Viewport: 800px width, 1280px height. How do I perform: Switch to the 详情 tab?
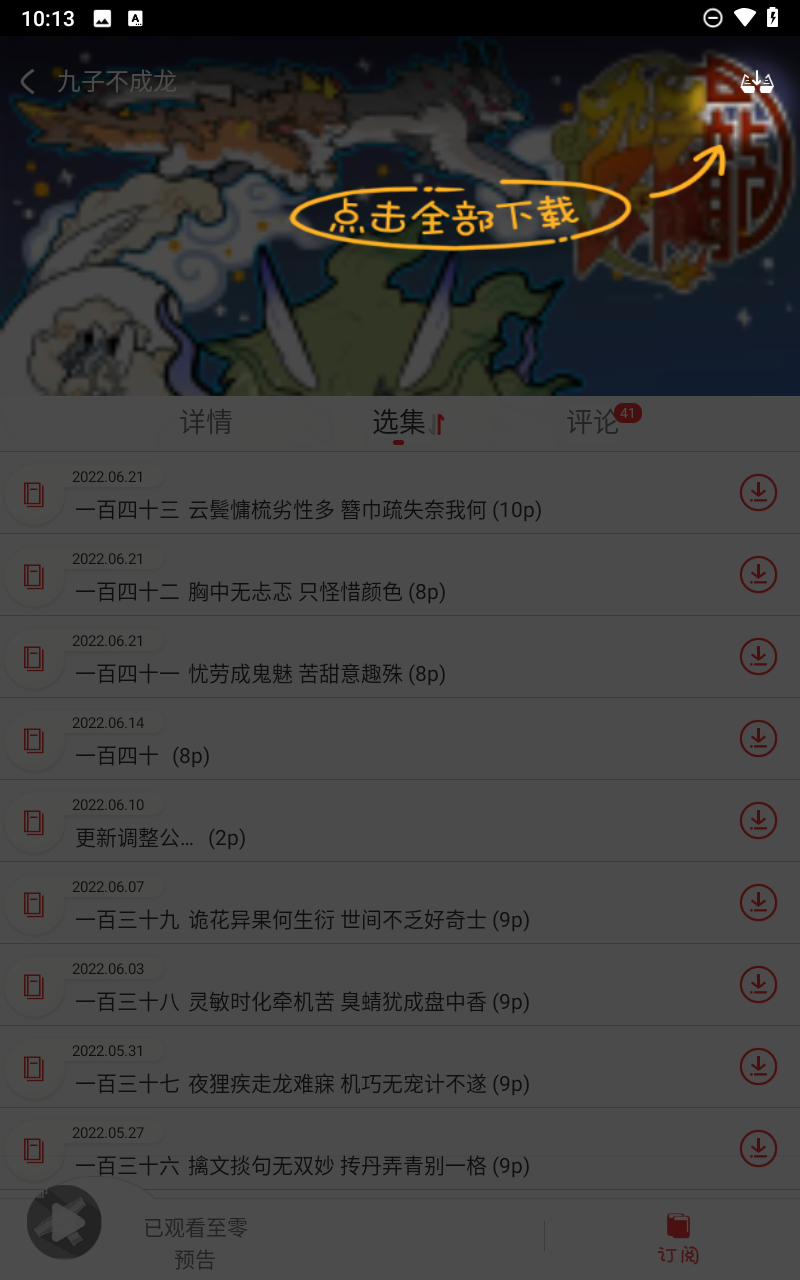[206, 422]
